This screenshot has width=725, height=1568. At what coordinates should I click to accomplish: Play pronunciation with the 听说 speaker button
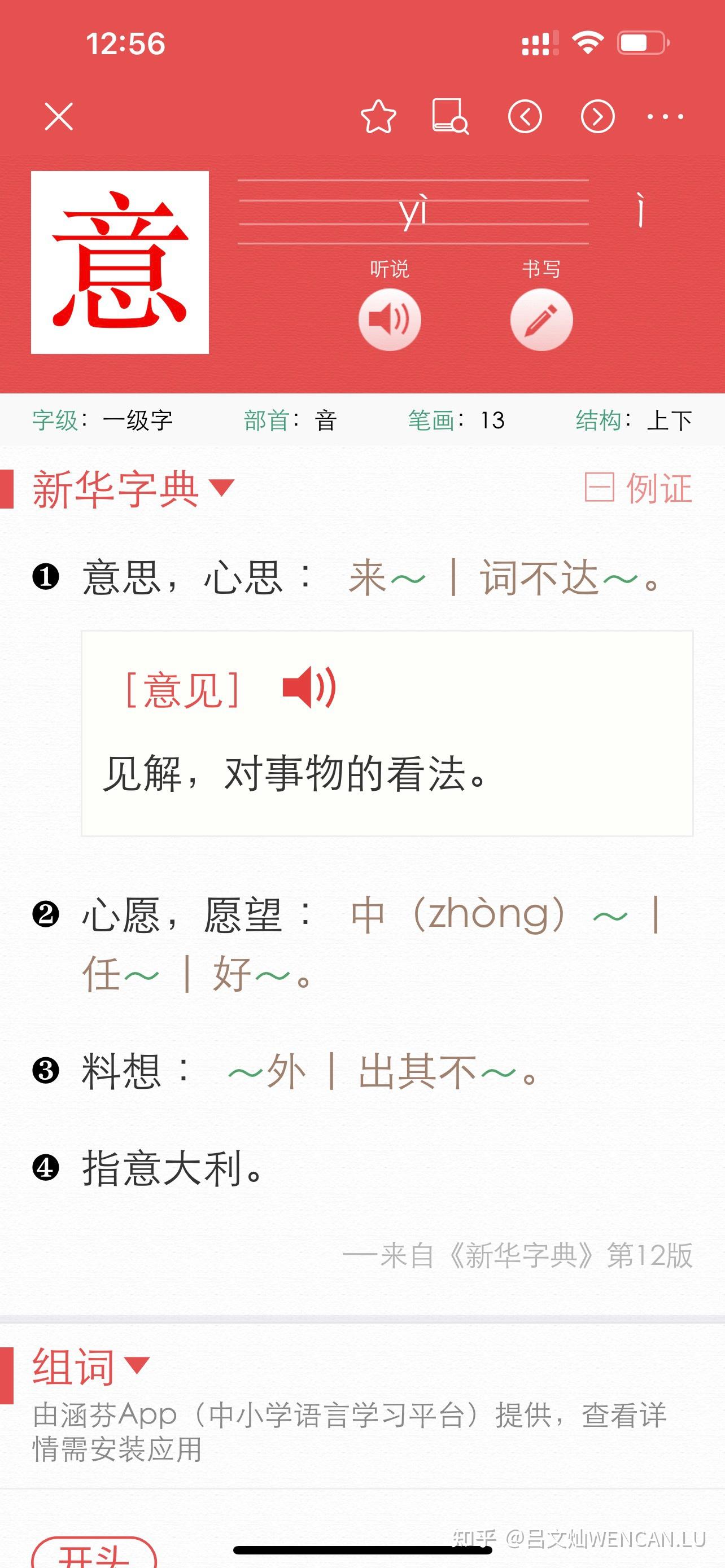tap(390, 319)
